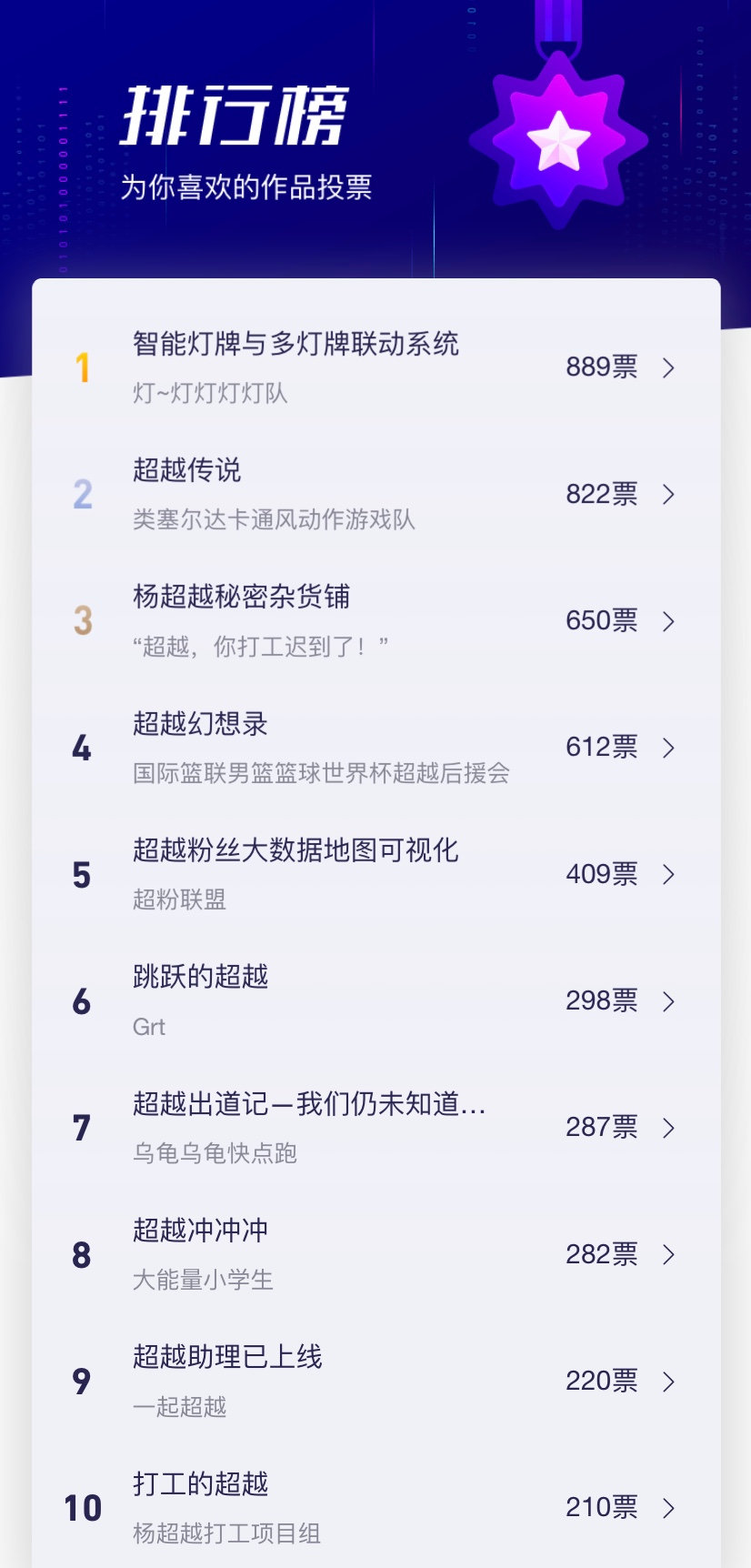View the entry 超越冲冲冲
This screenshot has height=1568, width=751.
tap(200, 1231)
